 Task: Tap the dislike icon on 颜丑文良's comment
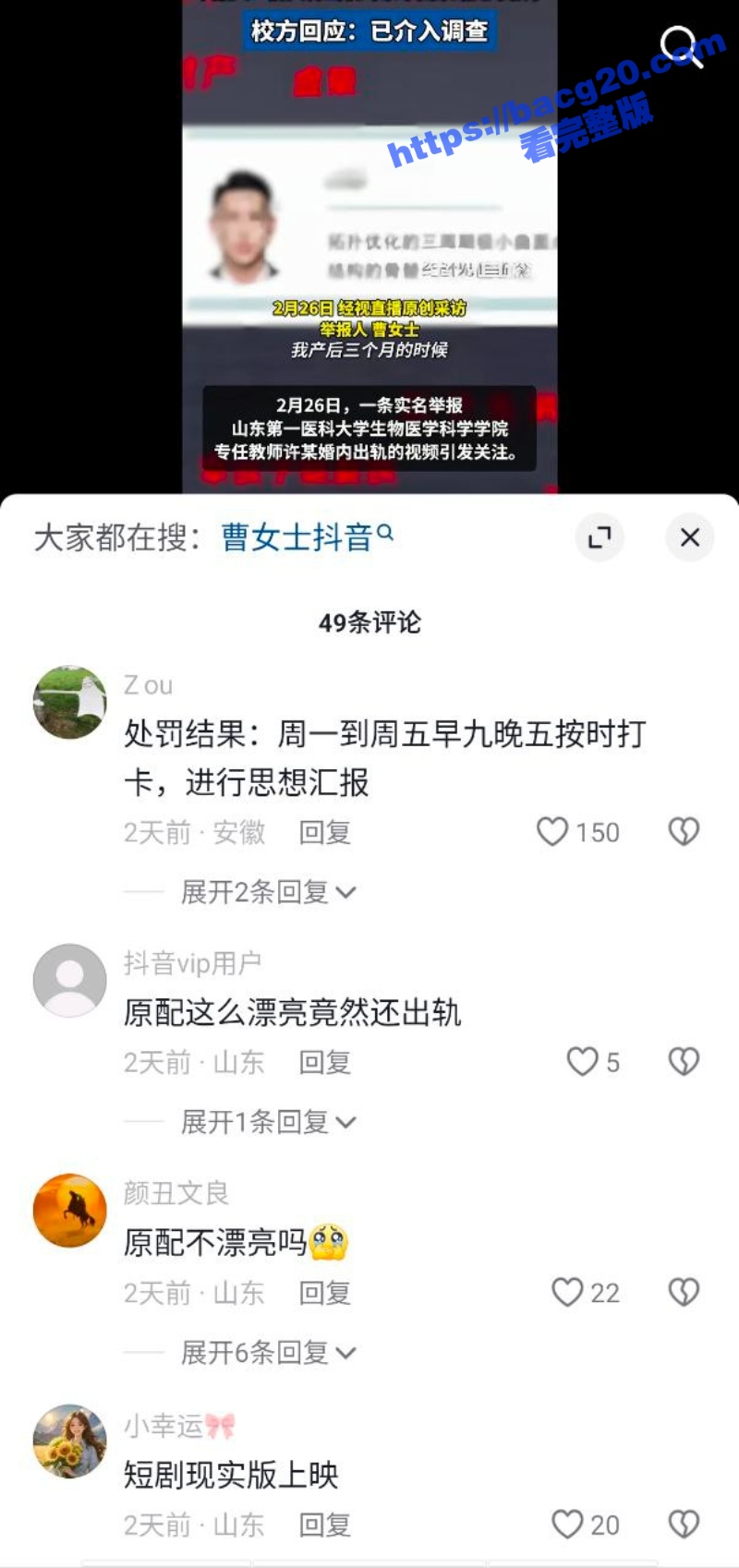[684, 1293]
